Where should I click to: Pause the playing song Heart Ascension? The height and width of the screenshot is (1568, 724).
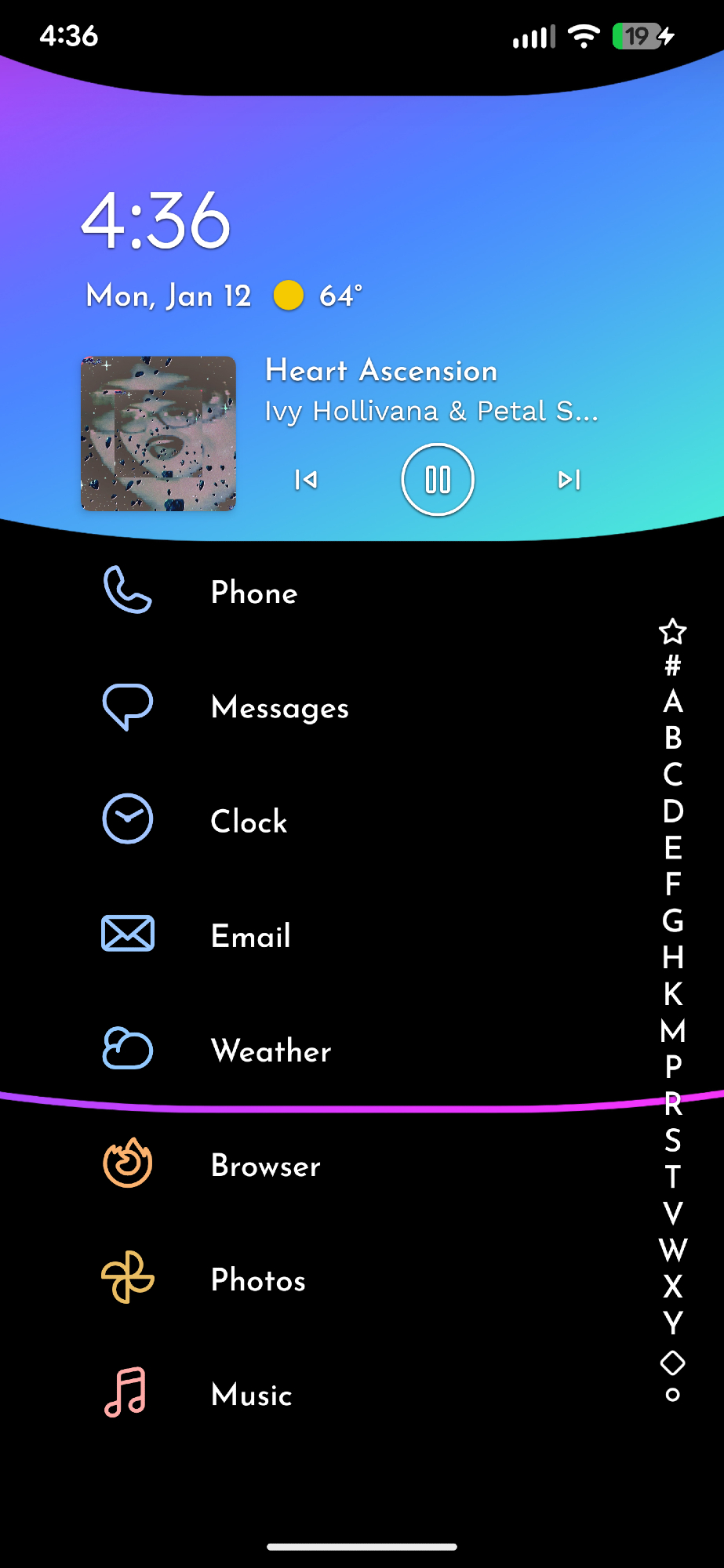(438, 480)
